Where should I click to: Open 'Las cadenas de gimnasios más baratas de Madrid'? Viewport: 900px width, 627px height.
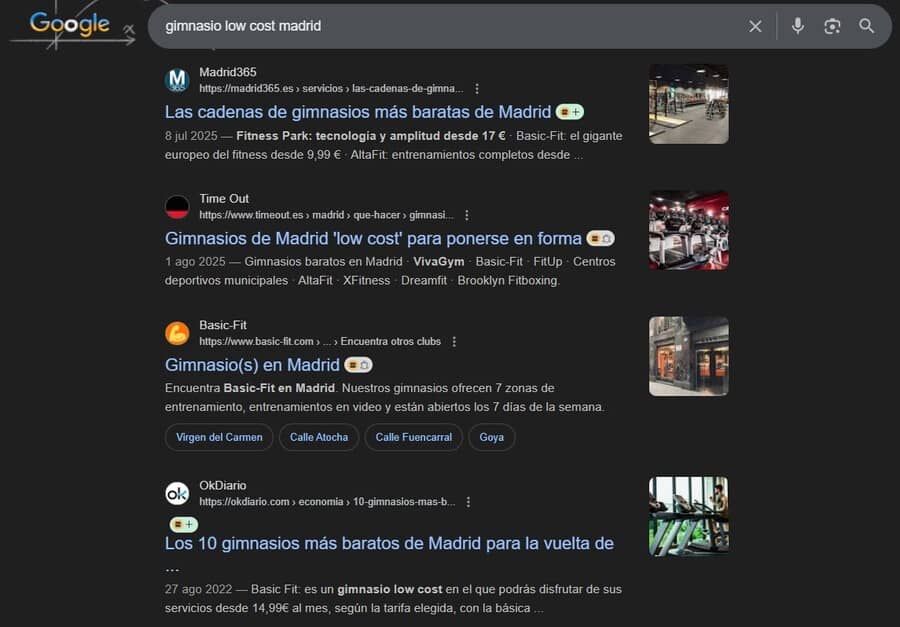click(358, 112)
